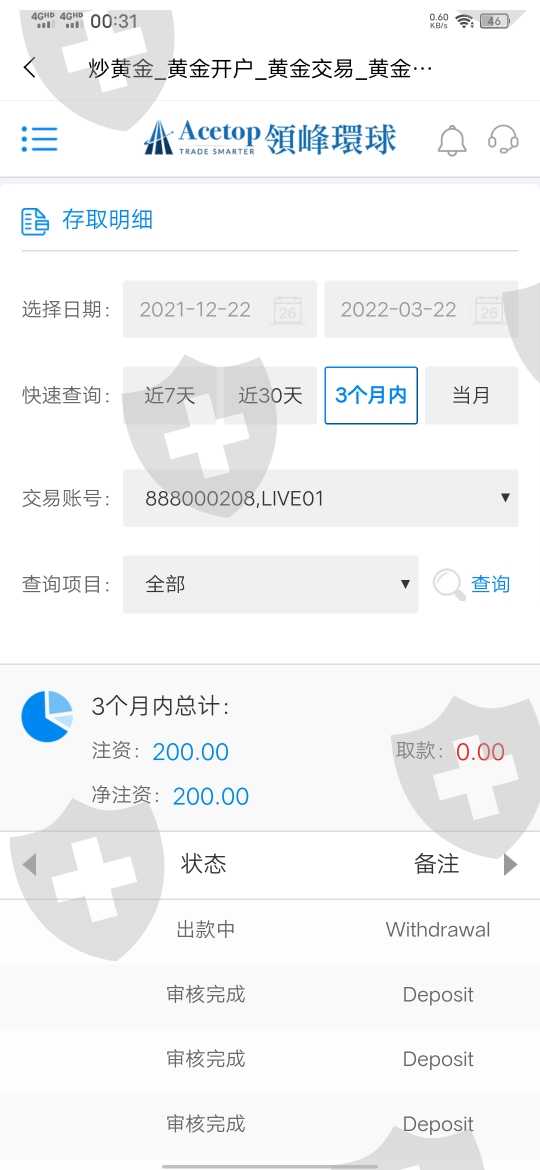Go back using the top-left arrow
540x1170 pixels.
point(29,69)
